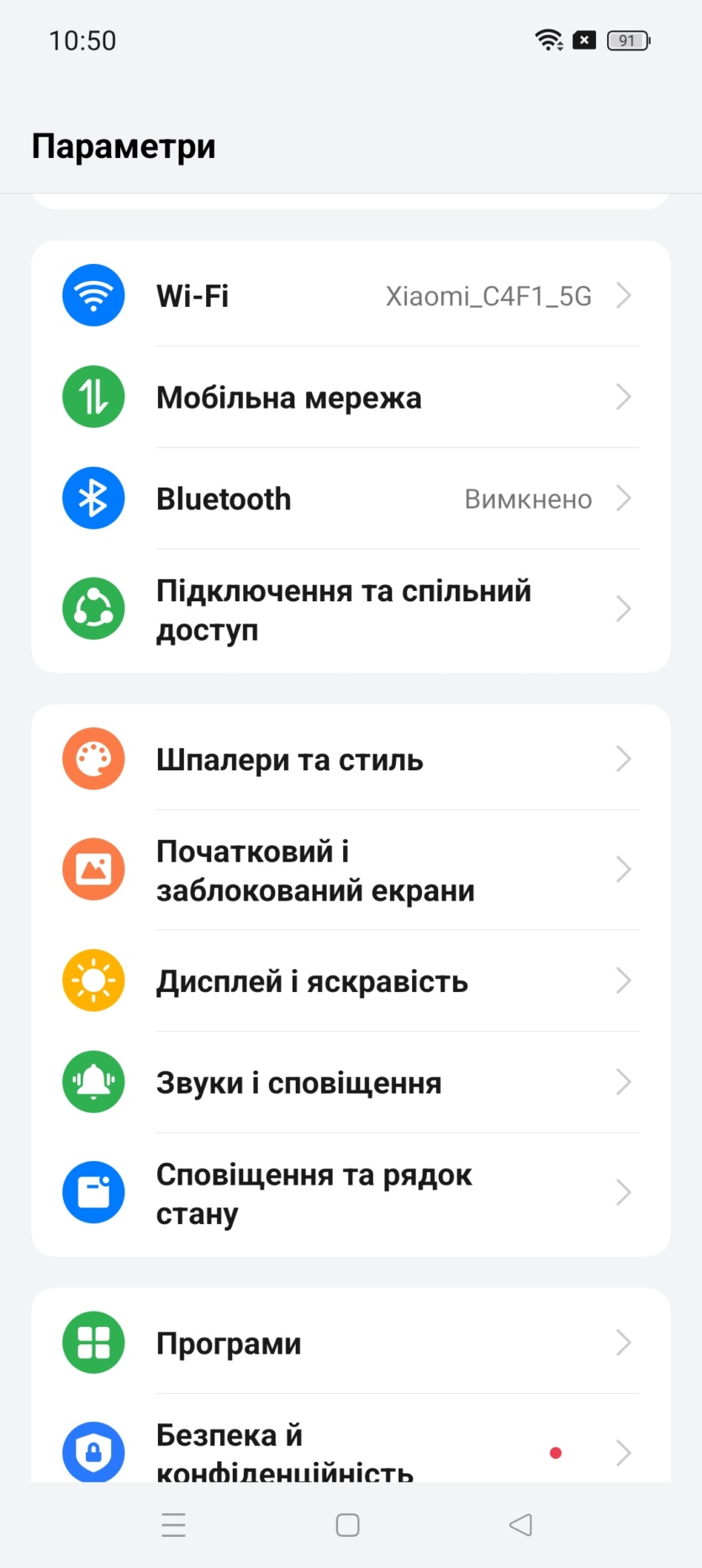Tap the system home button
The height and width of the screenshot is (1568, 702).
347,1524
